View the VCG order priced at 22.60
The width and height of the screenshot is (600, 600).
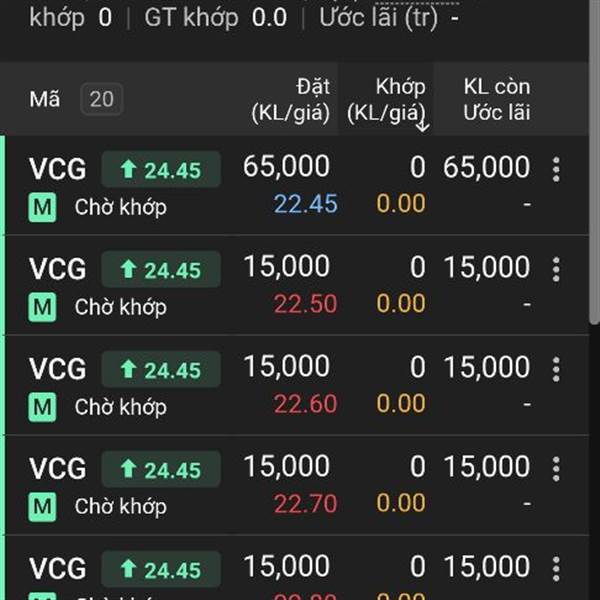point(280,386)
